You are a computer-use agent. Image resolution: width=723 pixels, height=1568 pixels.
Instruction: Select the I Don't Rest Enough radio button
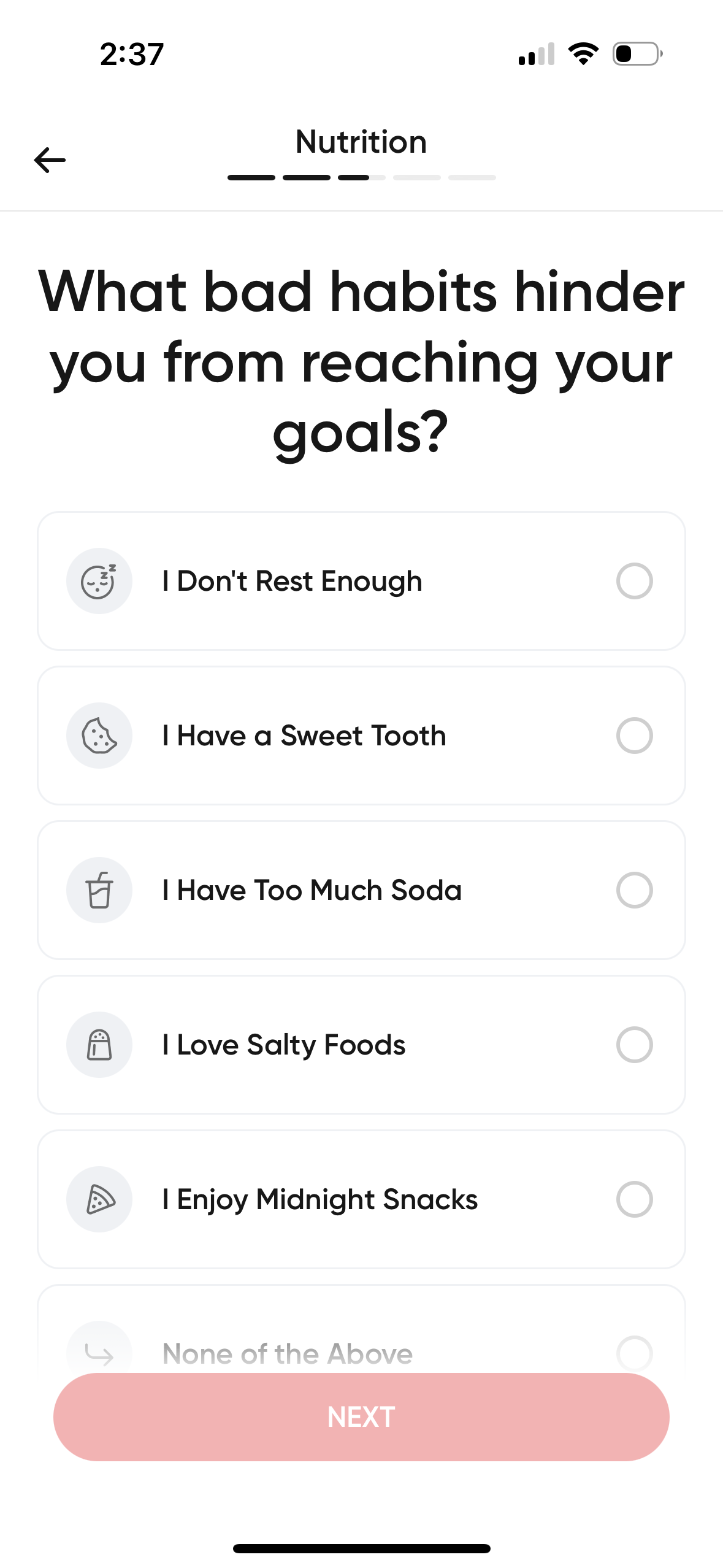click(635, 581)
